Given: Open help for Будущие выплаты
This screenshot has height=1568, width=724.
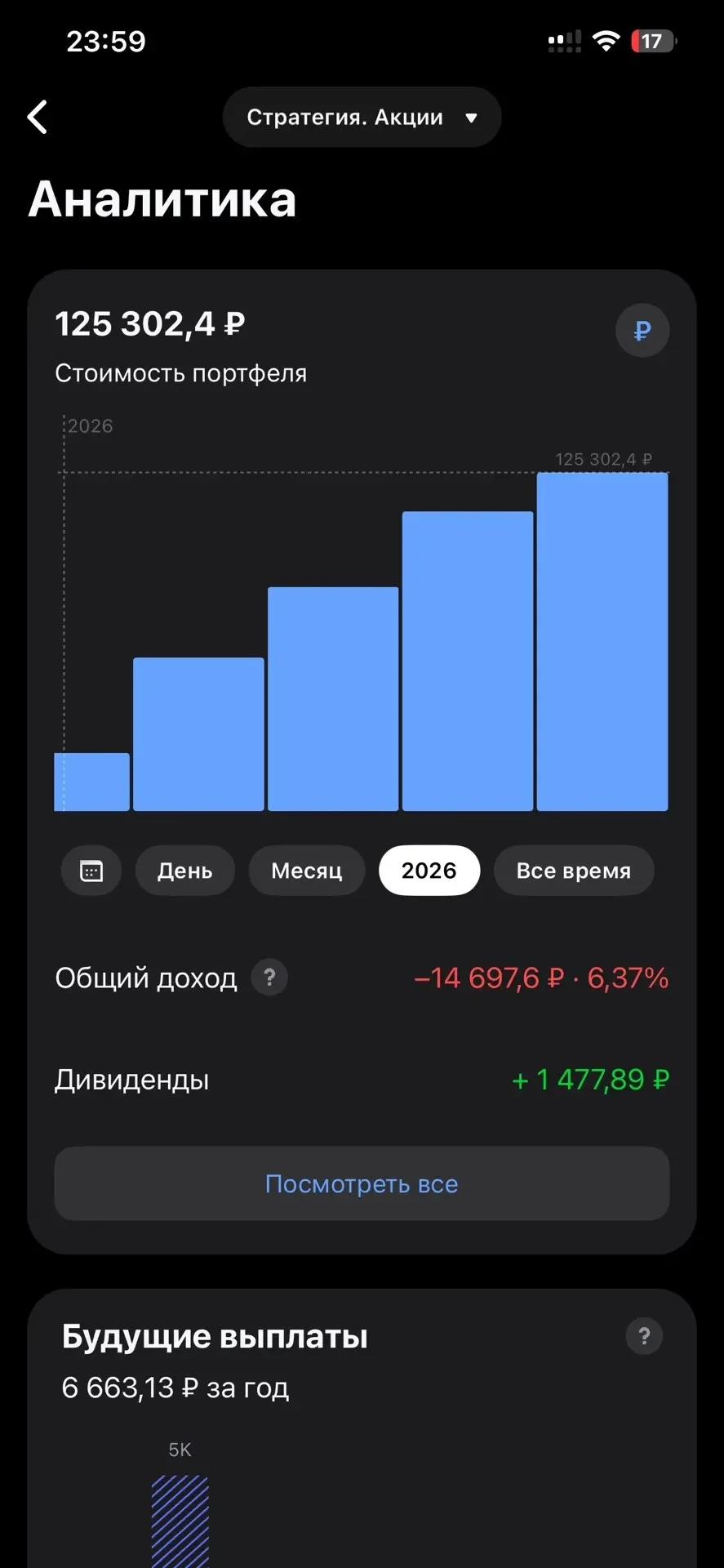Looking at the screenshot, I should 644,1336.
